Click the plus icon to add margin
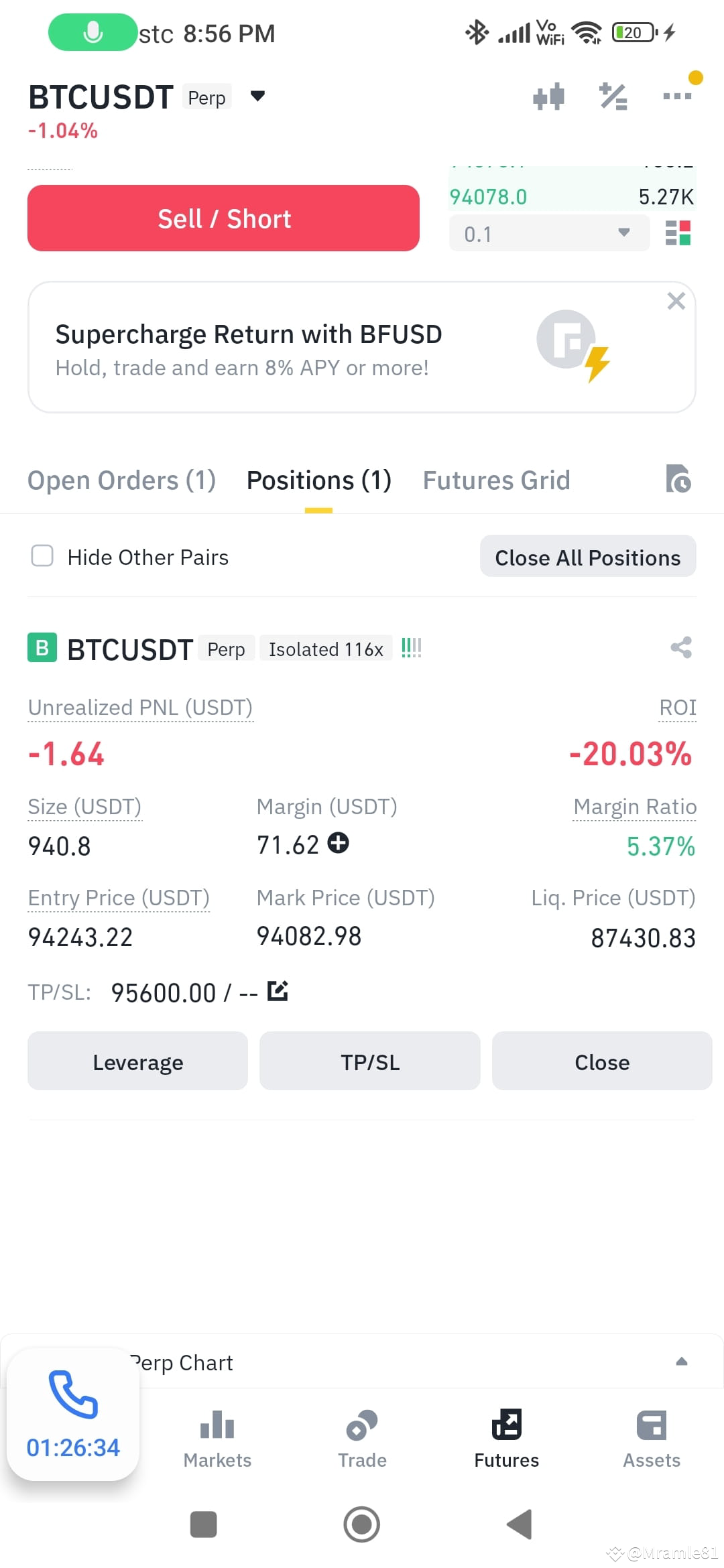Image resolution: width=724 pixels, height=1568 pixels. coord(339,844)
